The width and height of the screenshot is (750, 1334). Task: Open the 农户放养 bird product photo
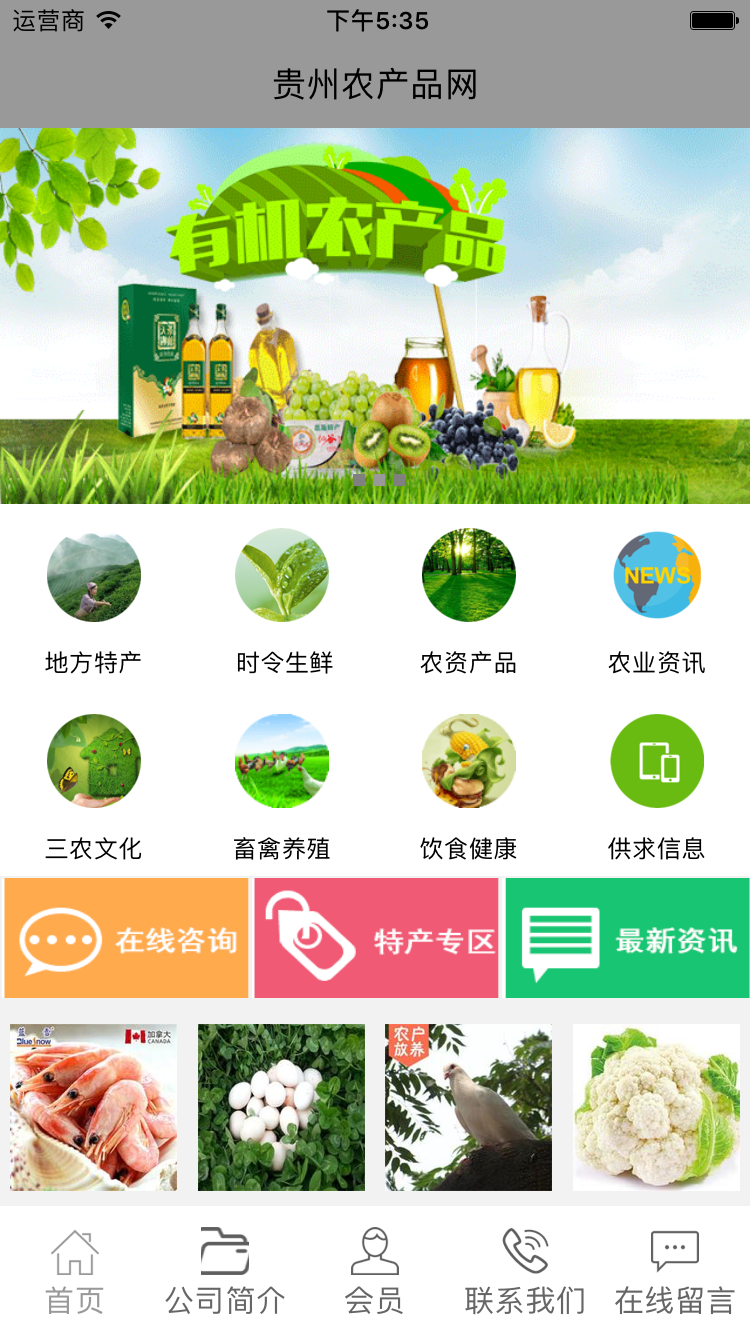click(x=468, y=1107)
